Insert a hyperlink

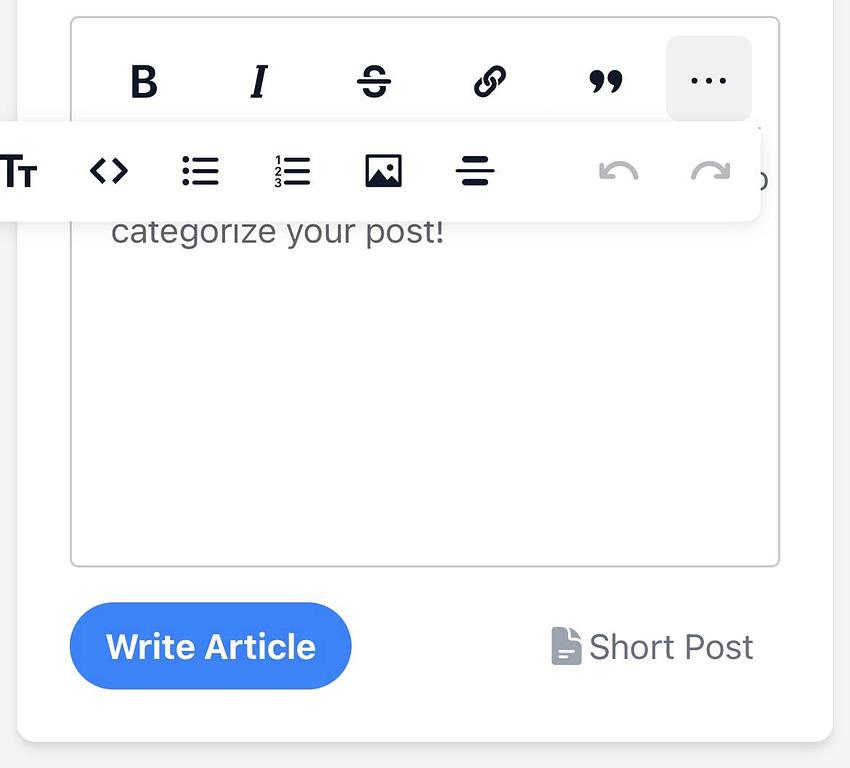pyautogui.click(x=490, y=81)
